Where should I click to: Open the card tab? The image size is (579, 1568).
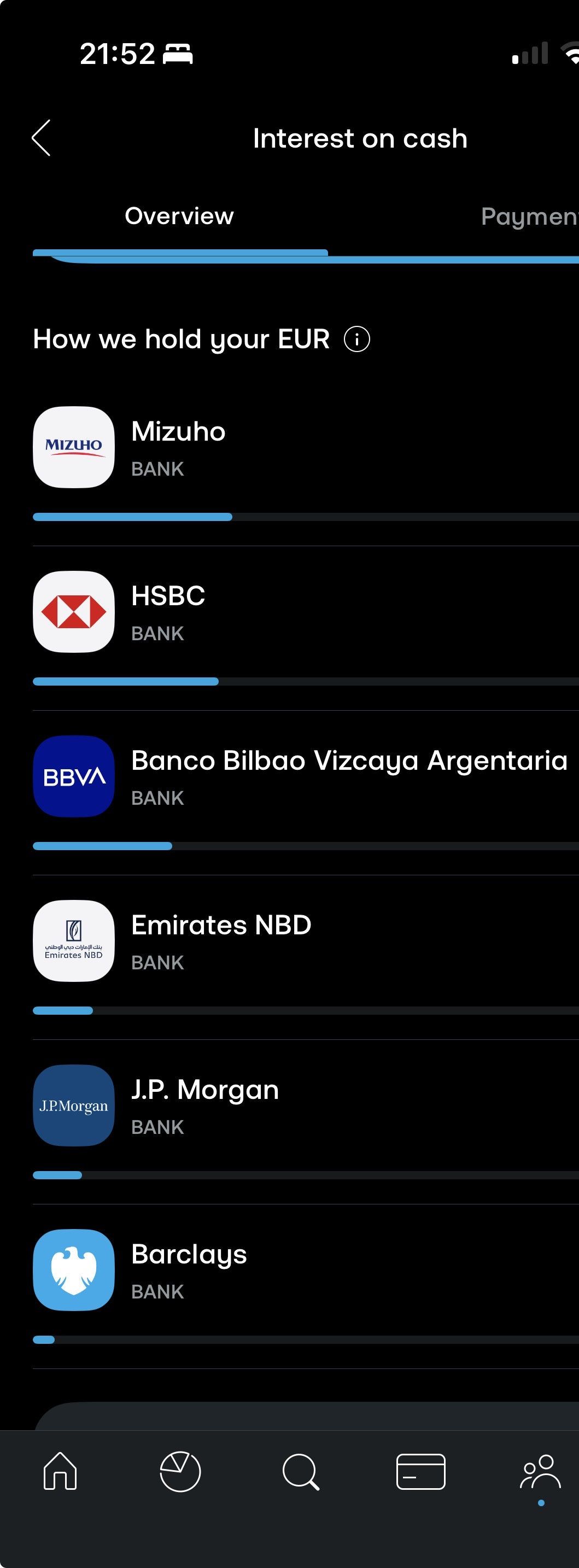[x=420, y=1472]
